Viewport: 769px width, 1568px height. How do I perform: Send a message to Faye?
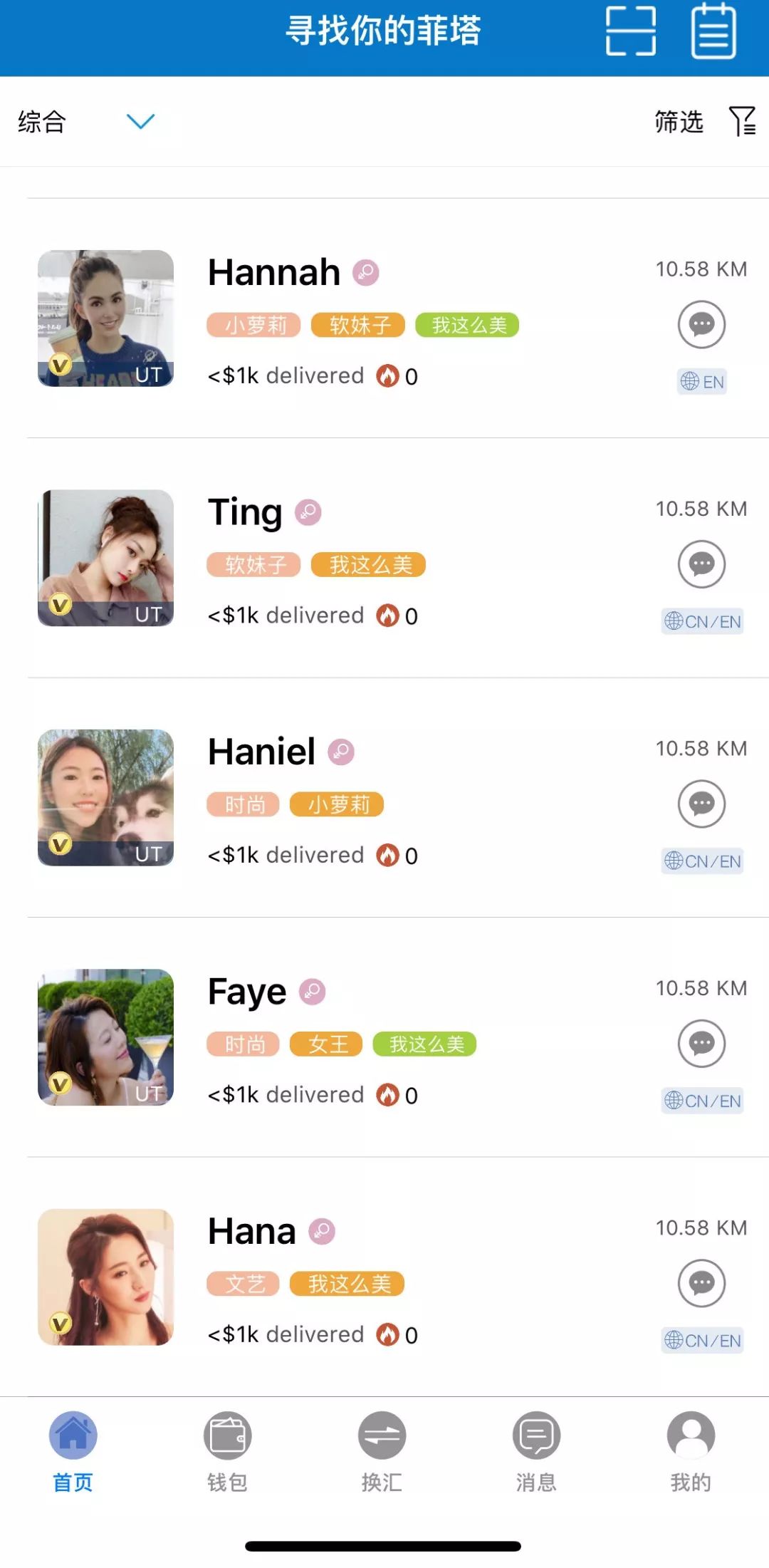point(701,1044)
